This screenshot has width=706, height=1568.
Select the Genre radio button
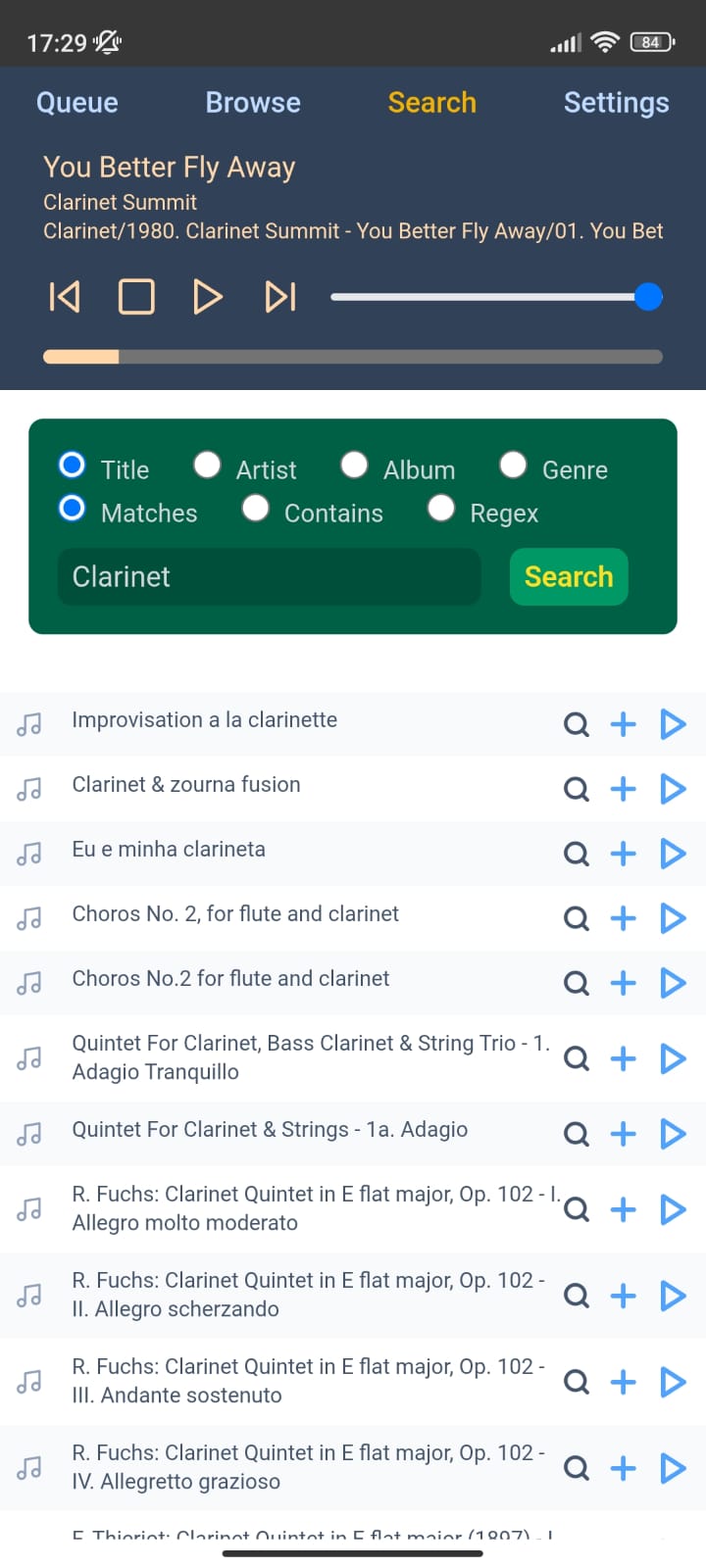click(x=513, y=465)
